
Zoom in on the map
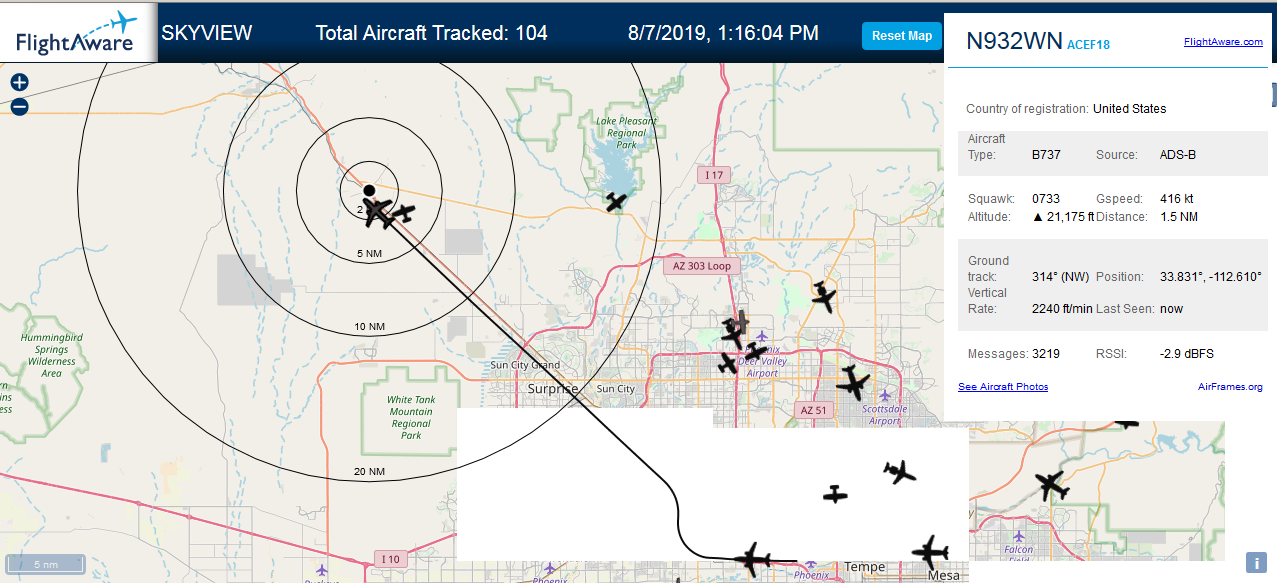click(x=19, y=83)
